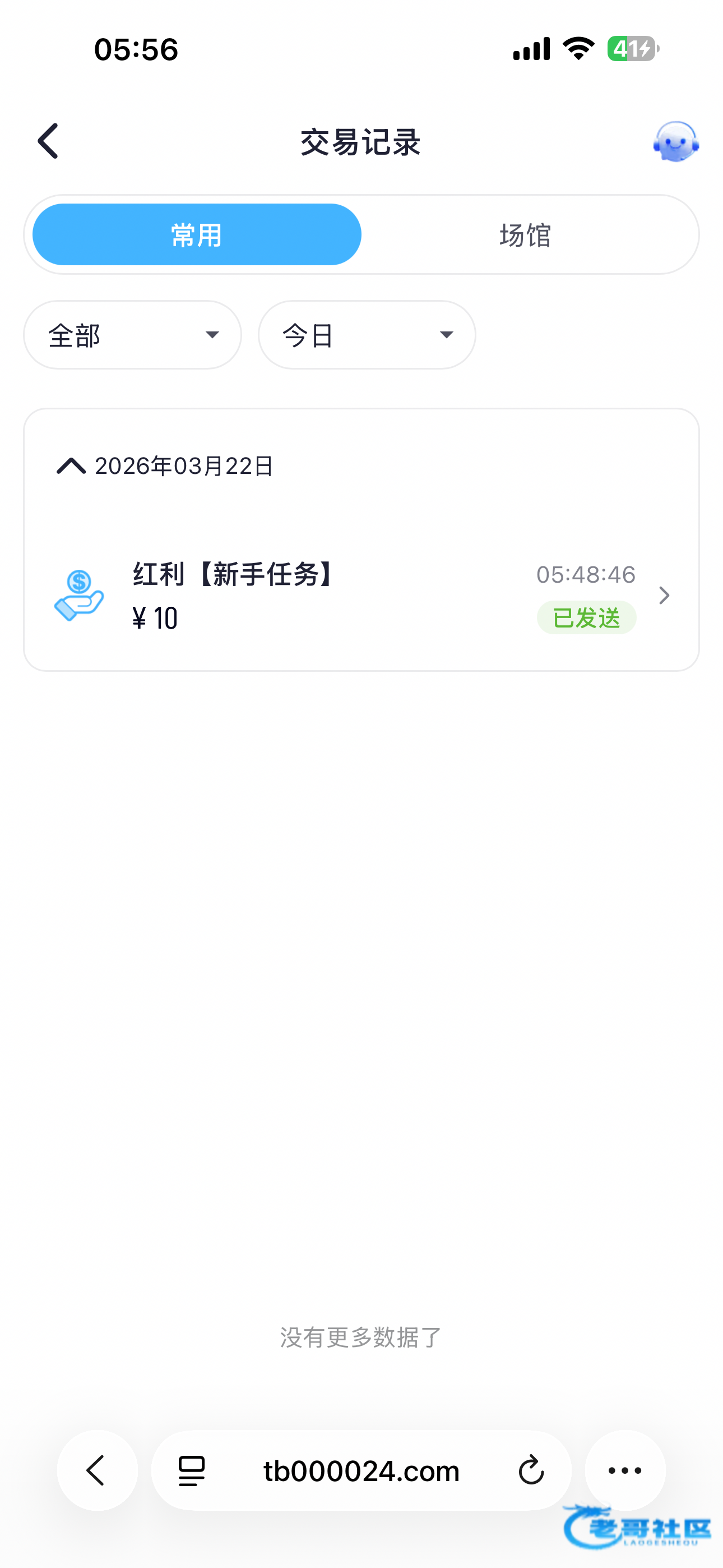Tap the tb000024.com address bar

tap(361, 1470)
